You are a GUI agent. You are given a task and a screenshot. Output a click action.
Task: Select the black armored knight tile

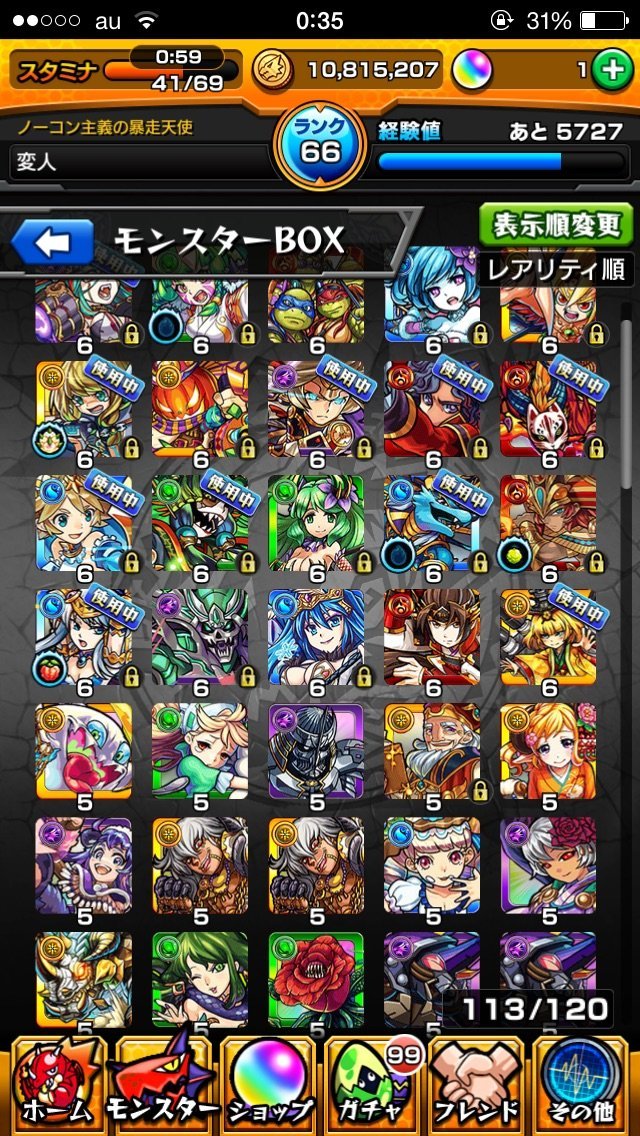(x=316, y=750)
